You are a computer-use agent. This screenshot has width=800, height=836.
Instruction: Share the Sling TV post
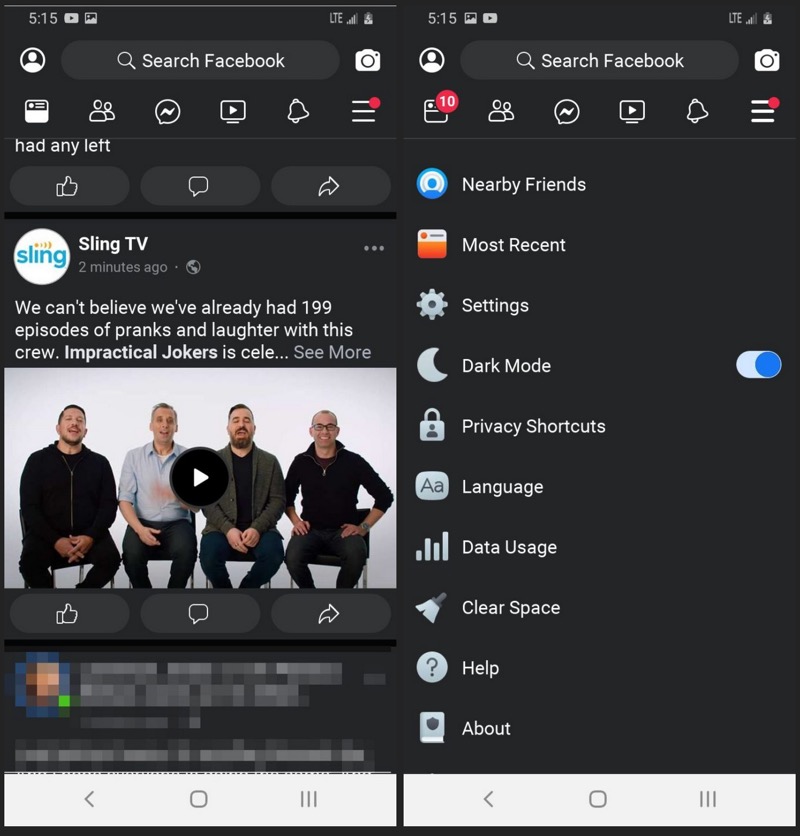point(329,614)
